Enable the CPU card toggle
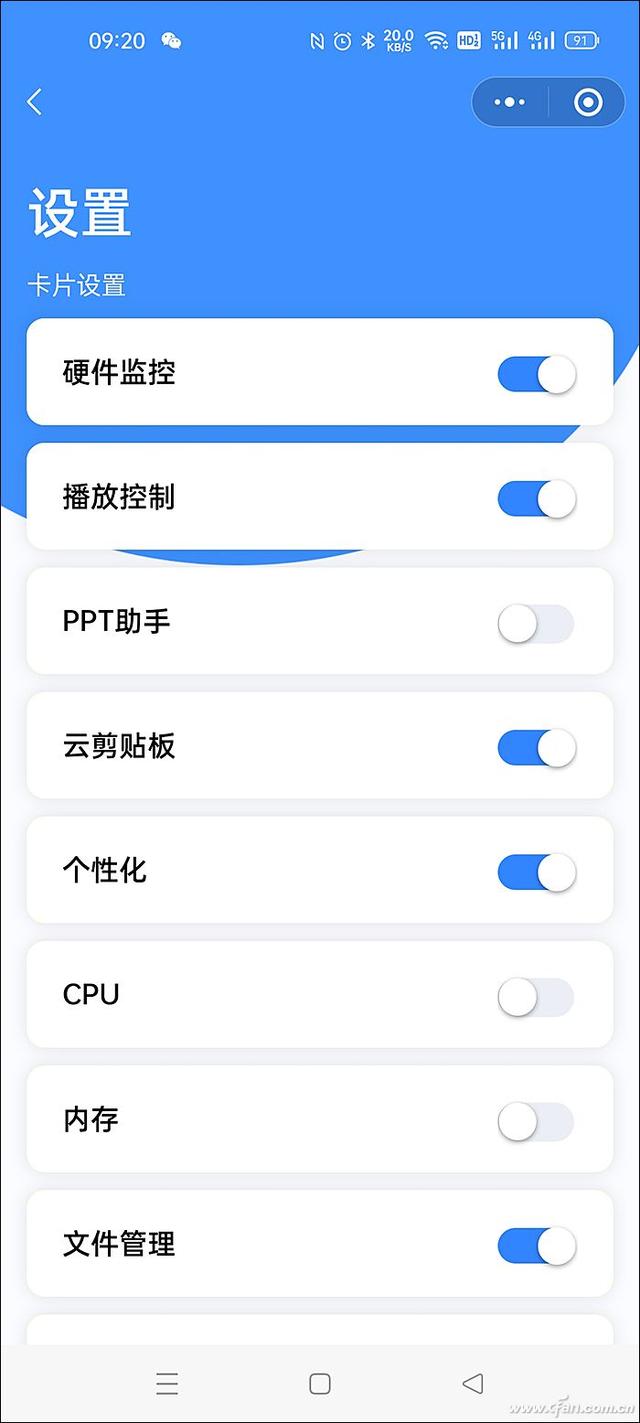Screen dimensions: 640x1423 536,996
